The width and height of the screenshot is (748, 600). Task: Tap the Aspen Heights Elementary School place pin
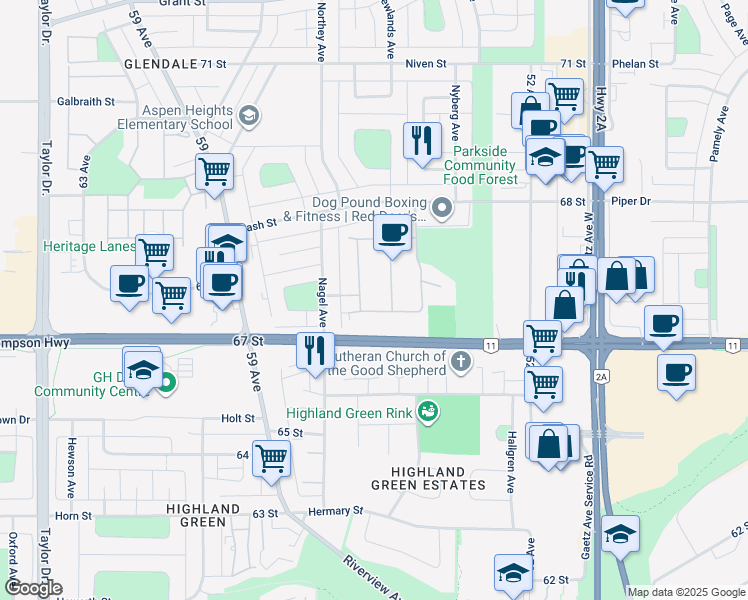[x=249, y=116]
